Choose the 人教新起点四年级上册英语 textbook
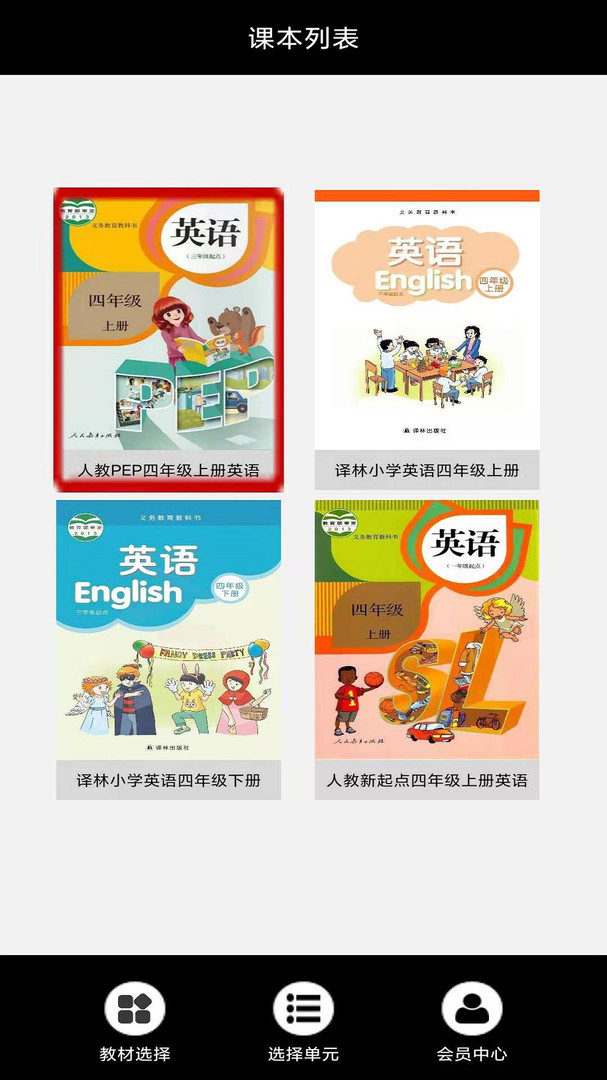Image resolution: width=607 pixels, height=1080 pixels. 427,650
